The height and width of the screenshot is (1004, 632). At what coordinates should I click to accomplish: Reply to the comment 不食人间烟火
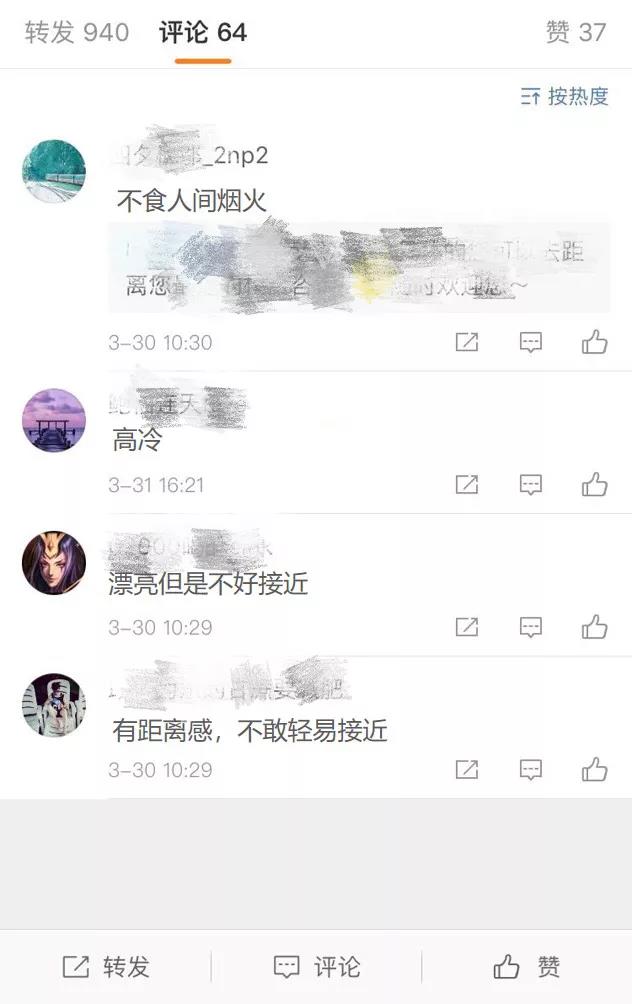(x=531, y=343)
